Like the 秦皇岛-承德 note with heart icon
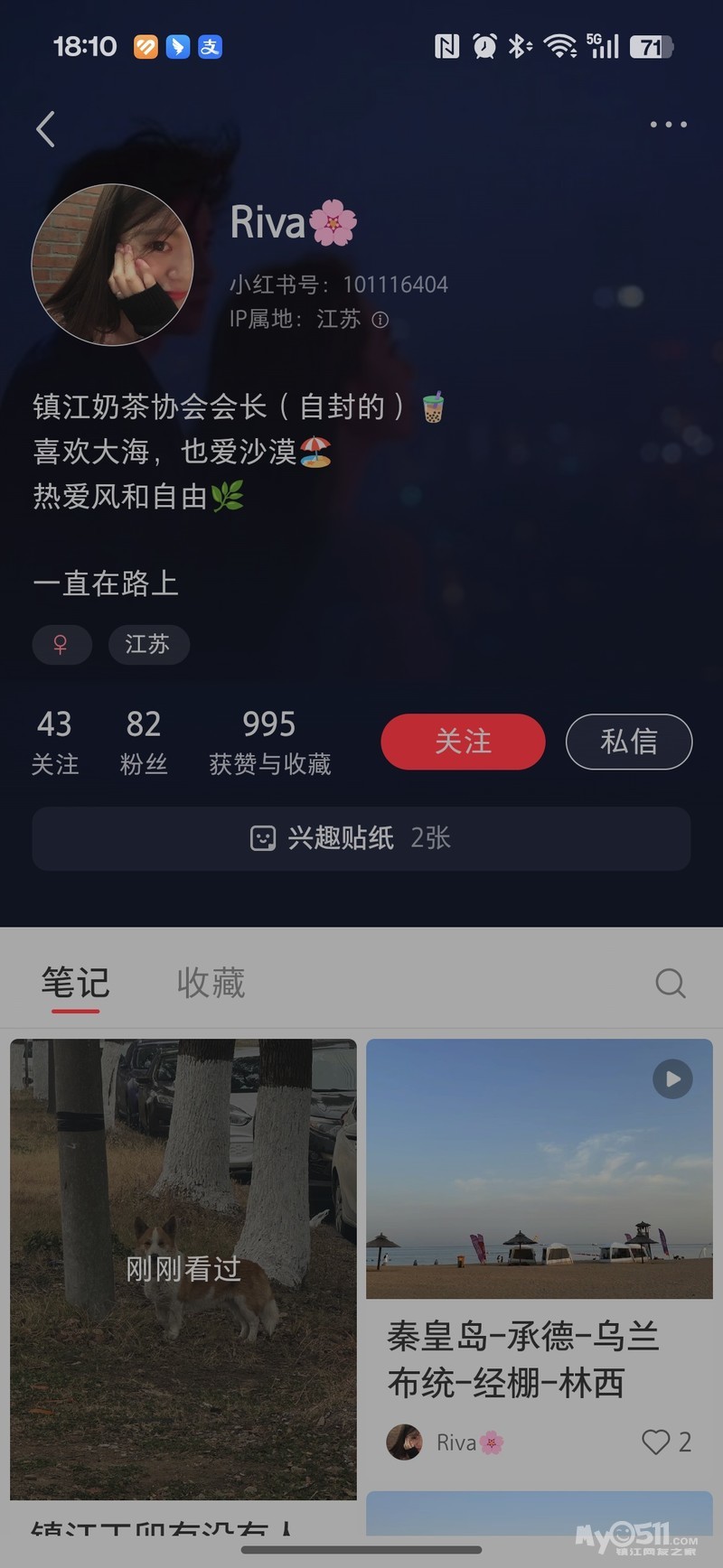723x1568 pixels. click(x=656, y=1442)
